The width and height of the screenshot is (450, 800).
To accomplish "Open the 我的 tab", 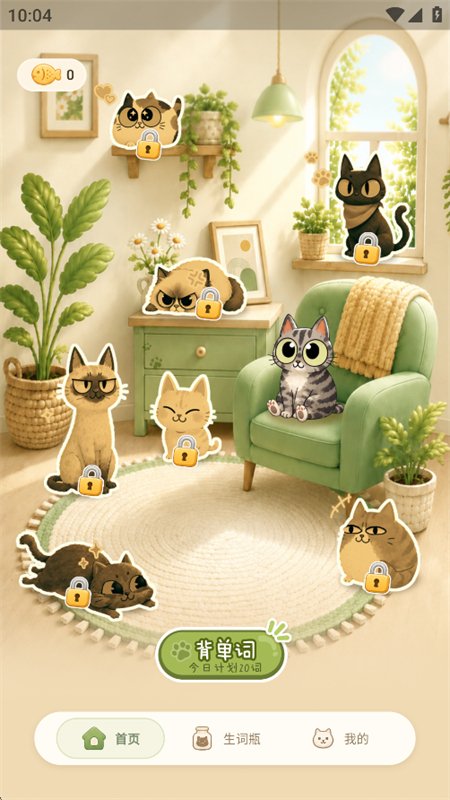I will [x=341, y=738].
